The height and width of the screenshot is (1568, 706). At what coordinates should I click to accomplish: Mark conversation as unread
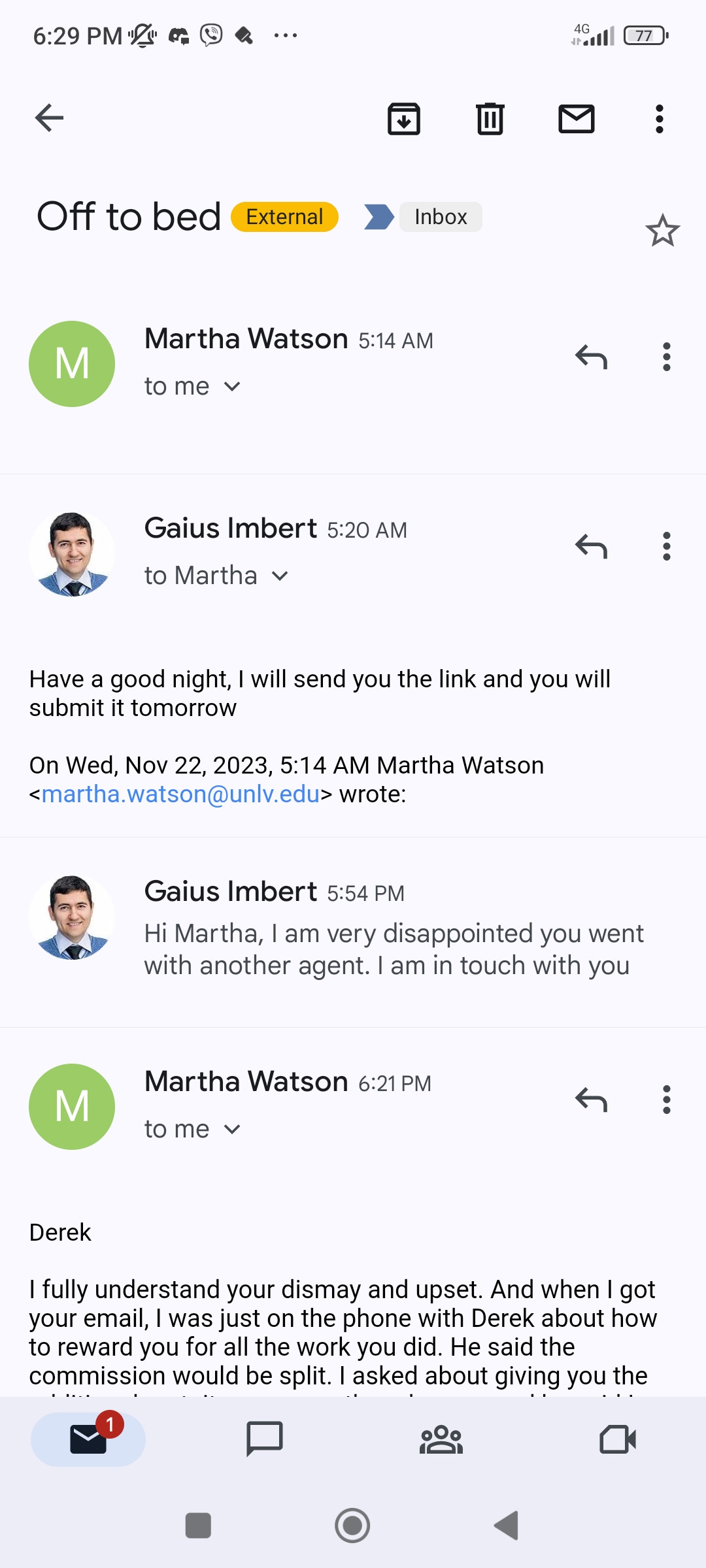click(577, 119)
